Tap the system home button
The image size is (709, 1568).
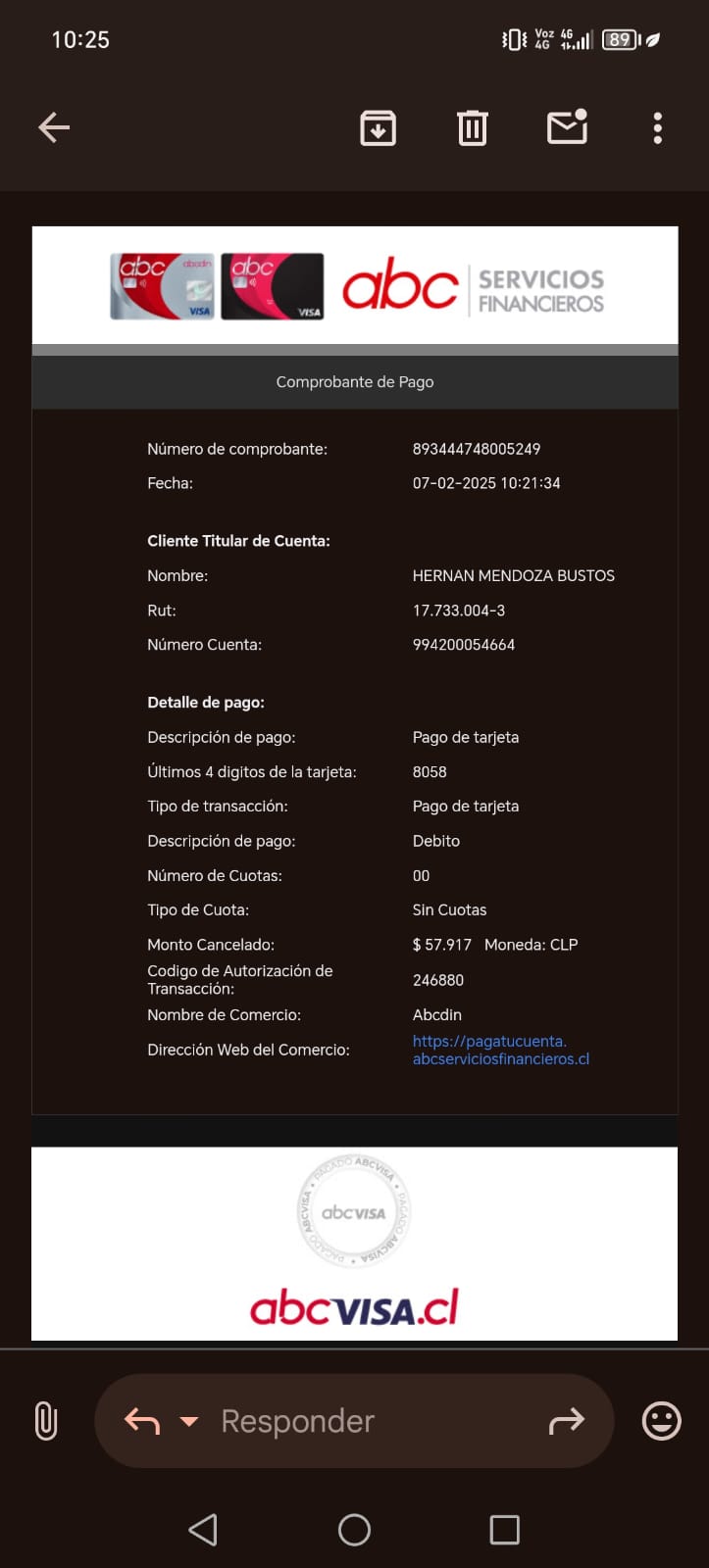[x=354, y=1530]
